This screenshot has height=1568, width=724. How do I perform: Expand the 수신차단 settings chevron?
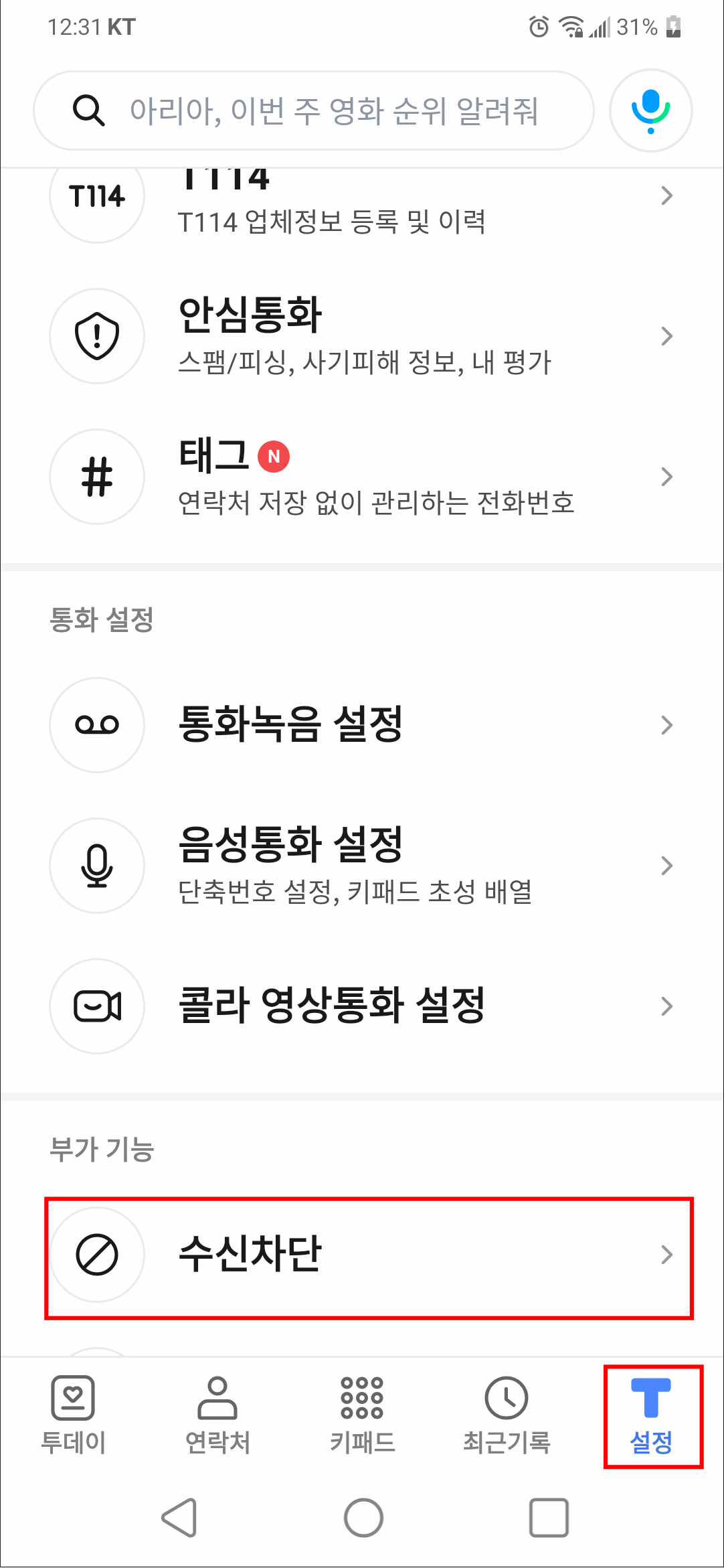pos(666,1255)
